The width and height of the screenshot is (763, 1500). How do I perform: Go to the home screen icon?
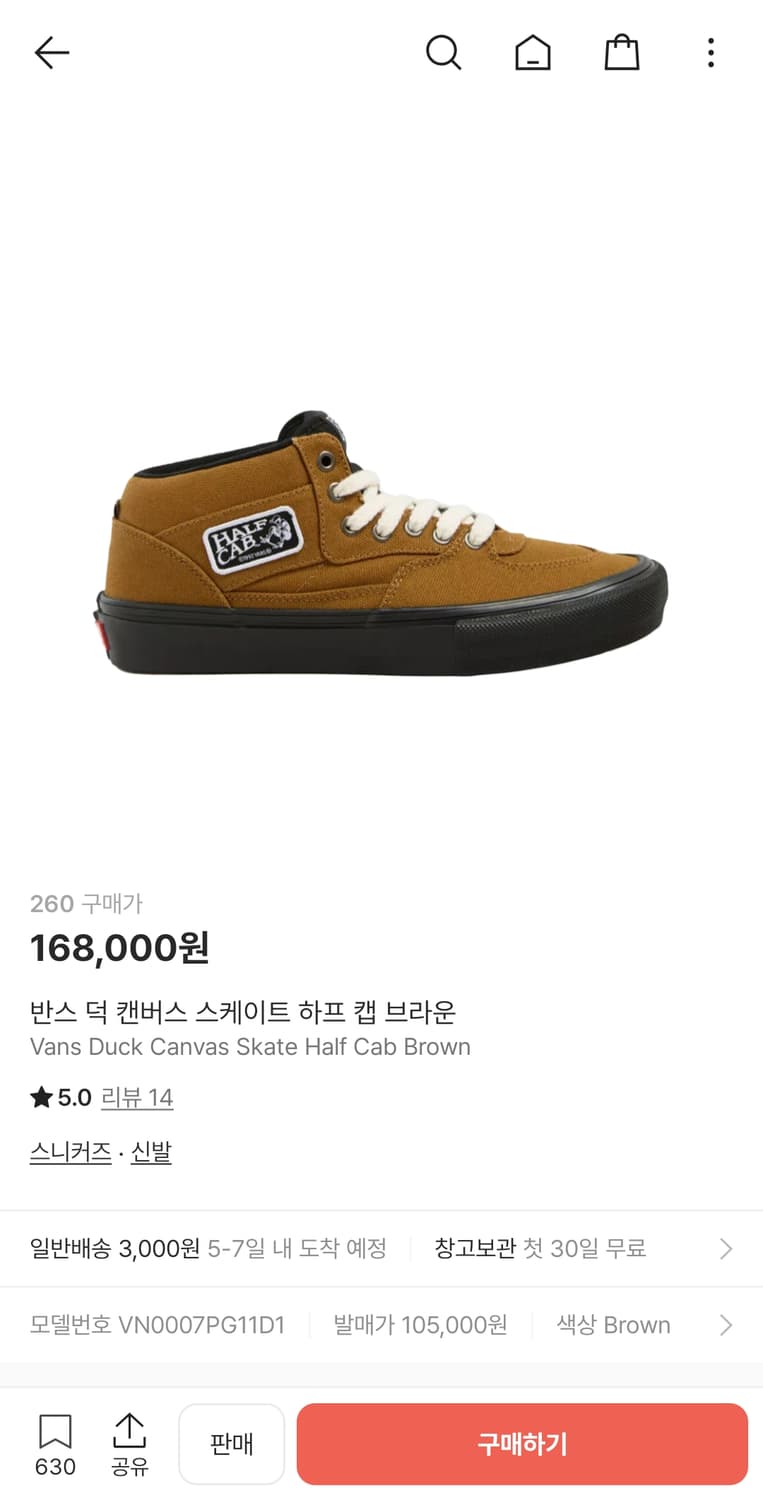tap(533, 52)
